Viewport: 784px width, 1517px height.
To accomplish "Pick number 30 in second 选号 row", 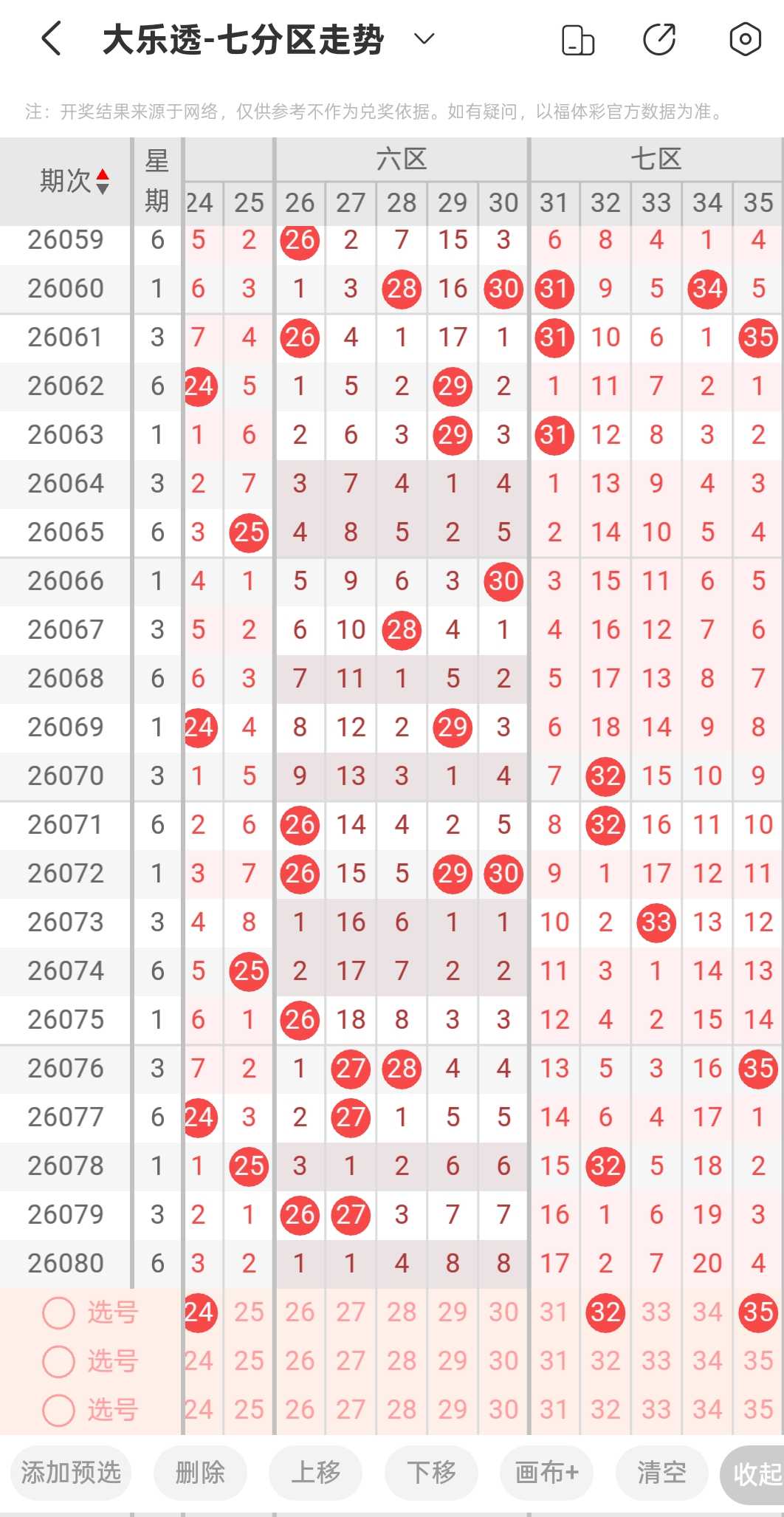I will click(503, 1361).
